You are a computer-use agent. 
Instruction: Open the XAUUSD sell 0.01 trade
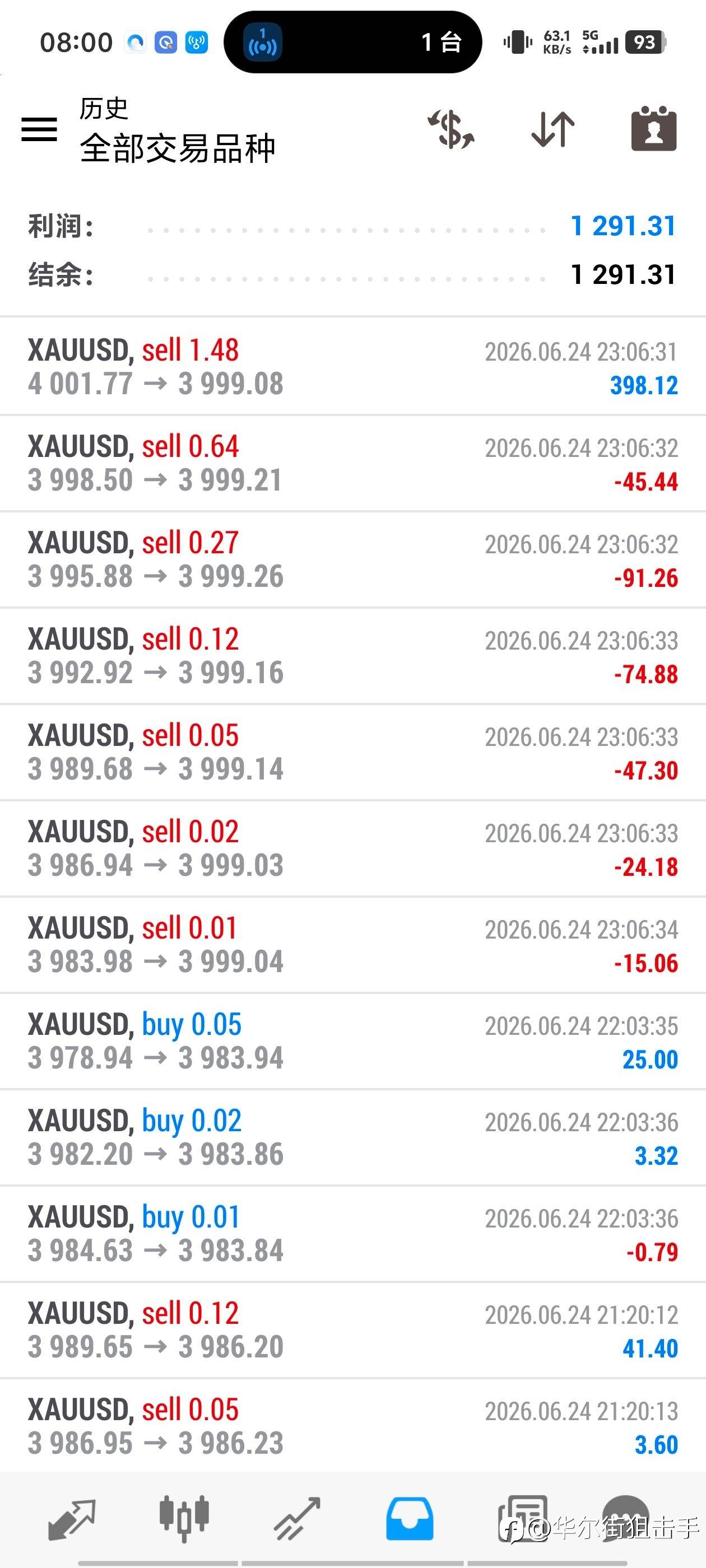[352, 945]
